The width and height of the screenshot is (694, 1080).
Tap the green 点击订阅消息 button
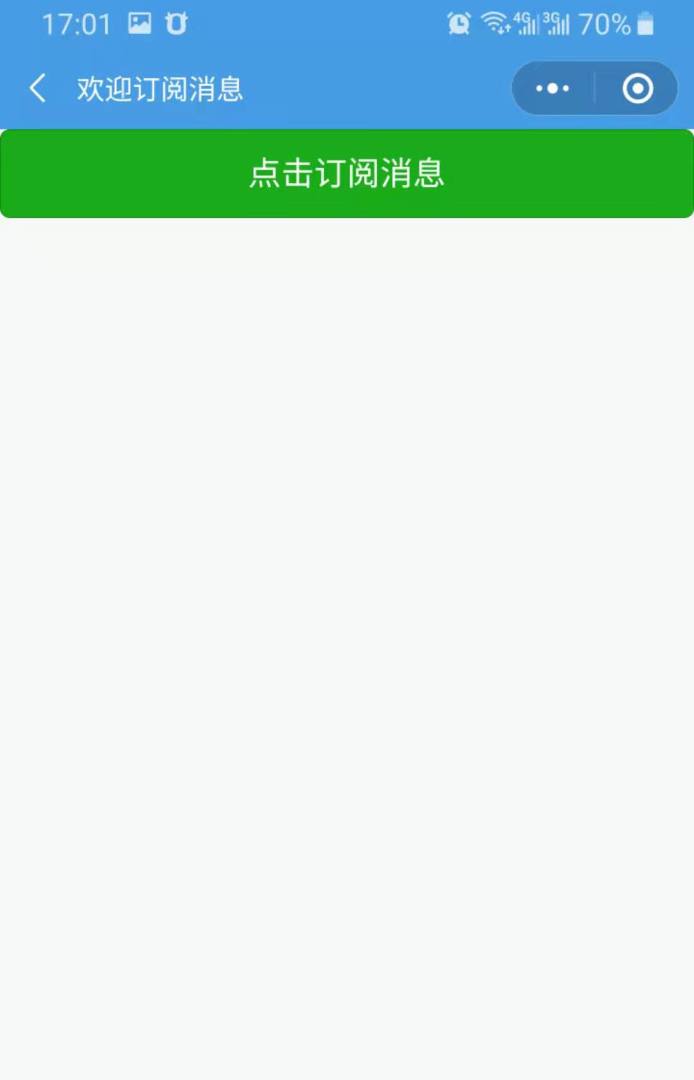pyautogui.click(x=347, y=173)
